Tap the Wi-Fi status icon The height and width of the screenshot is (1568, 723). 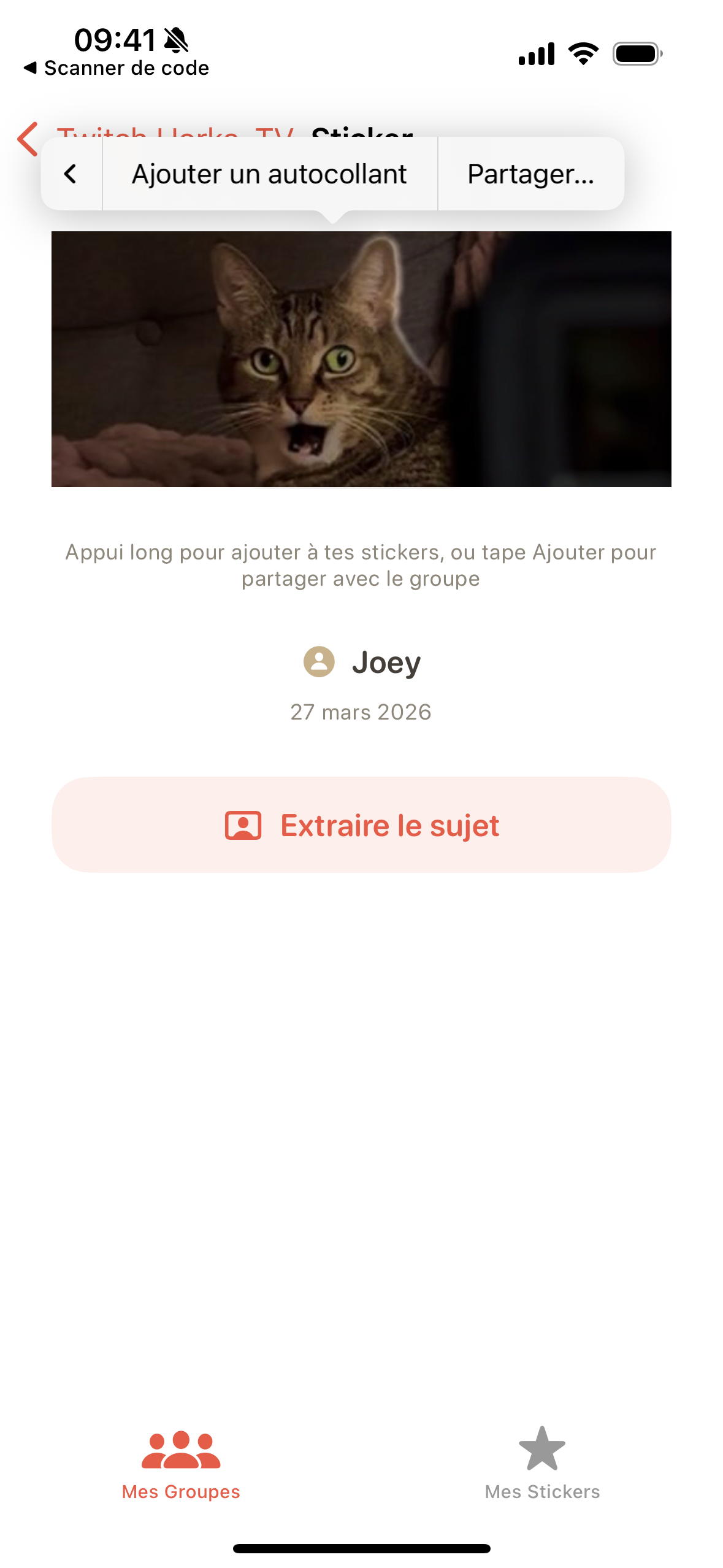point(583,53)
